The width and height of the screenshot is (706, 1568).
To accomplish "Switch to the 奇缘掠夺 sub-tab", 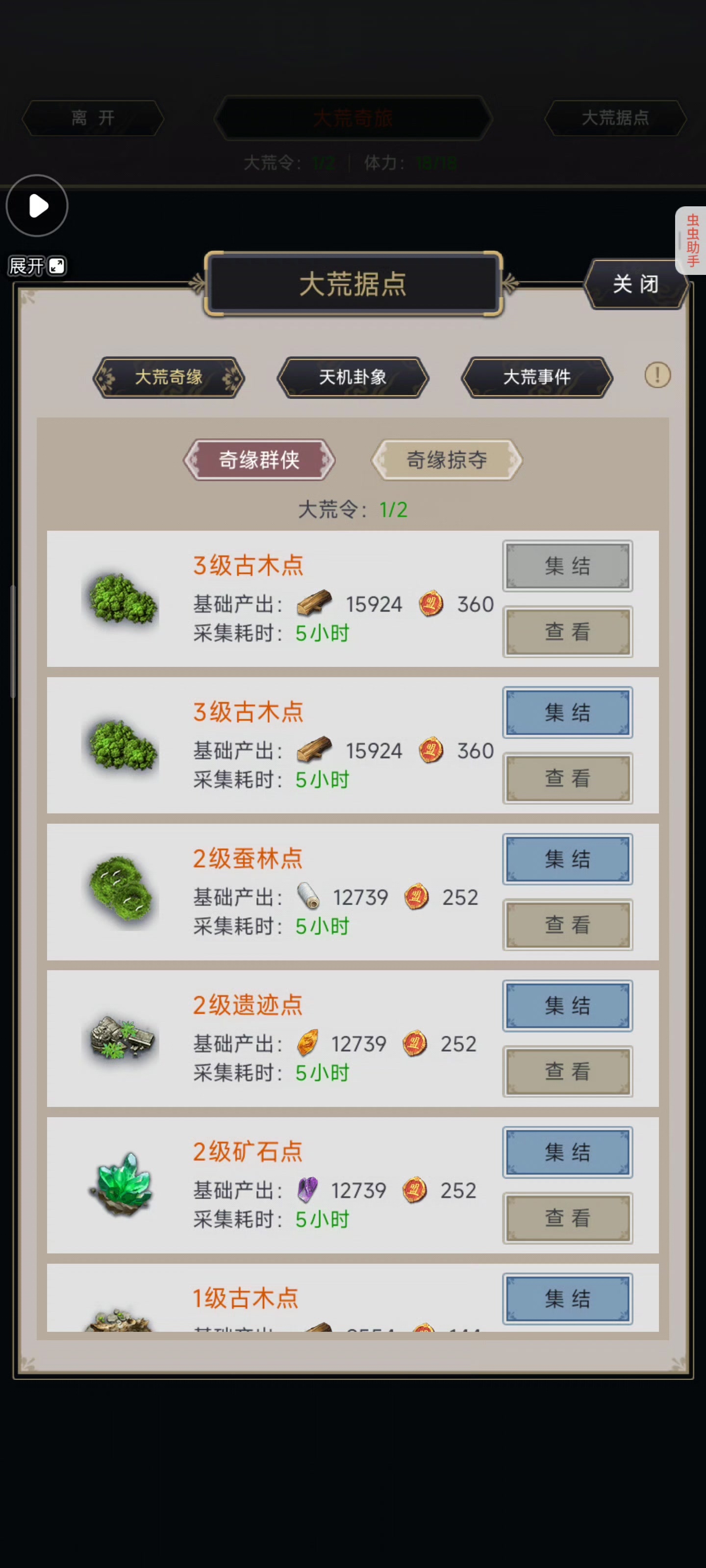I will click(x=447, y=460).
